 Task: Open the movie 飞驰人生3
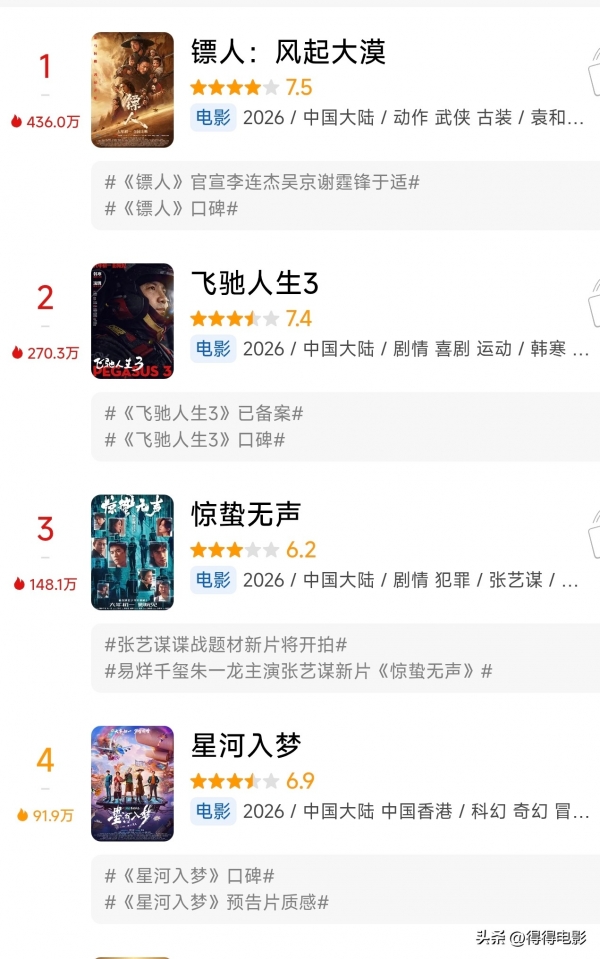255,284
